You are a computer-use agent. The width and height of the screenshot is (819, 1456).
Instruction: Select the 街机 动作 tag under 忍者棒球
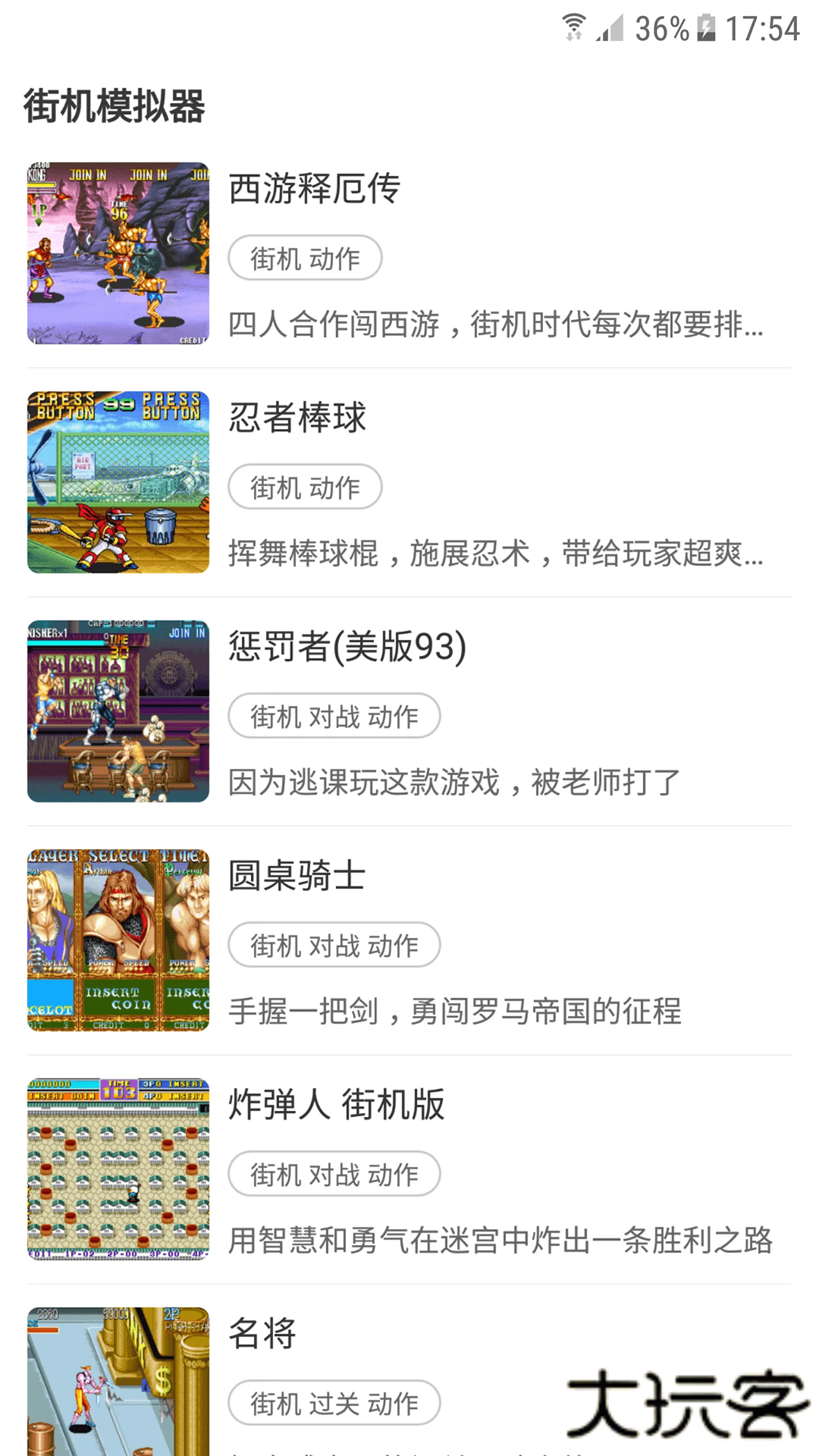point(303,488)
